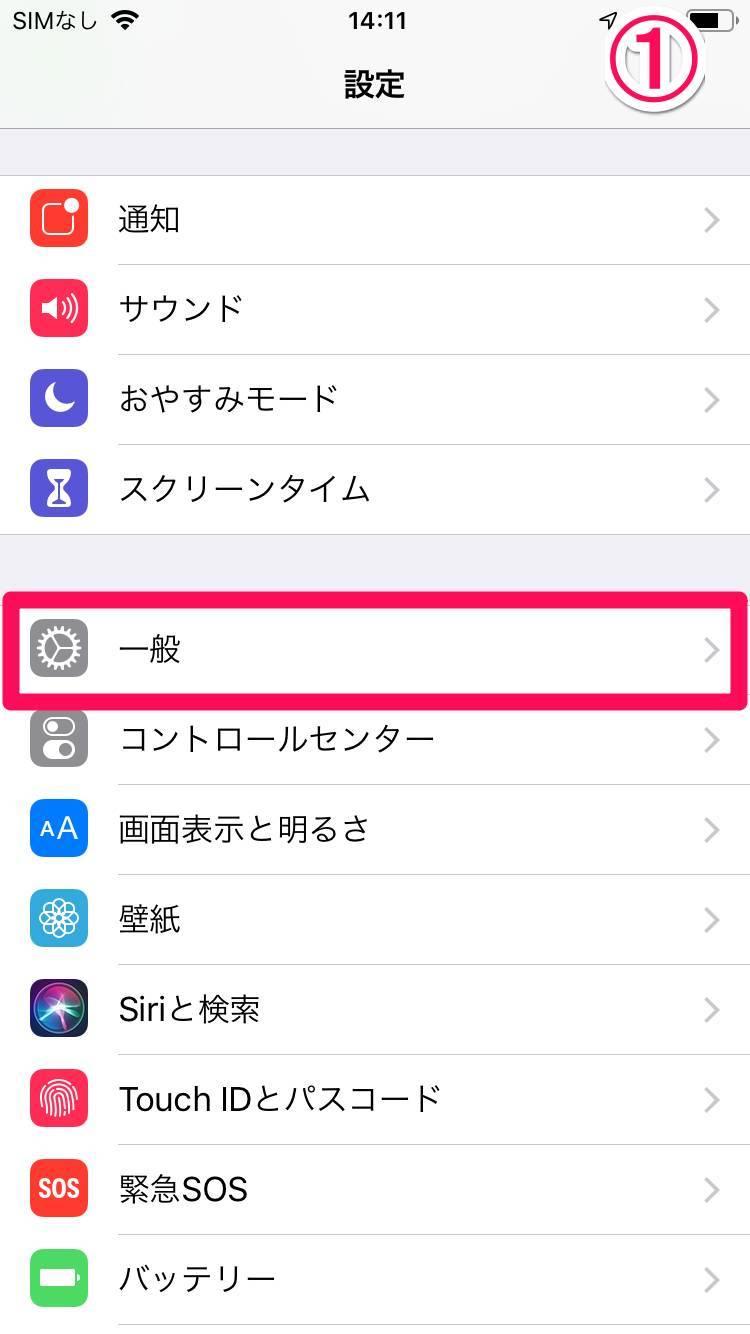The image size is (750, 1334).
Task: Open コントロールセンター settings
Action: (375, 740)
